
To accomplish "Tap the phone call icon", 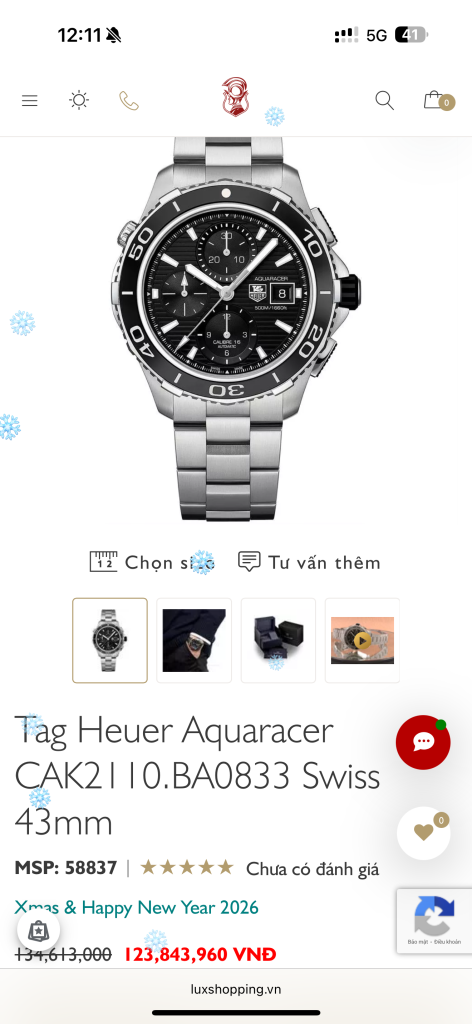I will [x=129, y=101].
